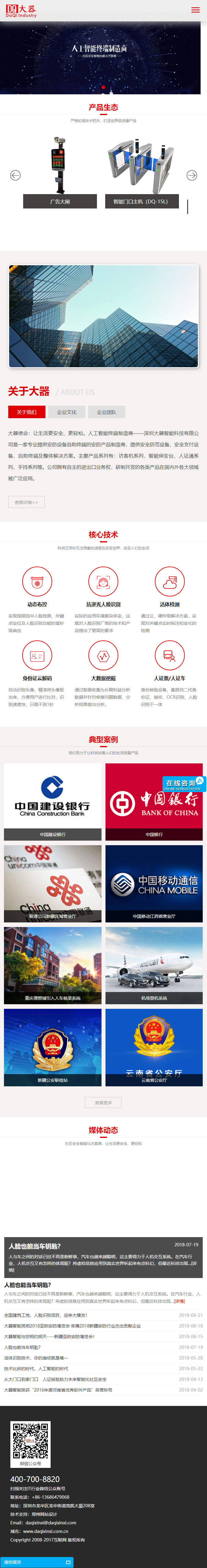Open the 中国建设银行 case
The width and height of the screenshot is (207, 1568).
point(52,802)
